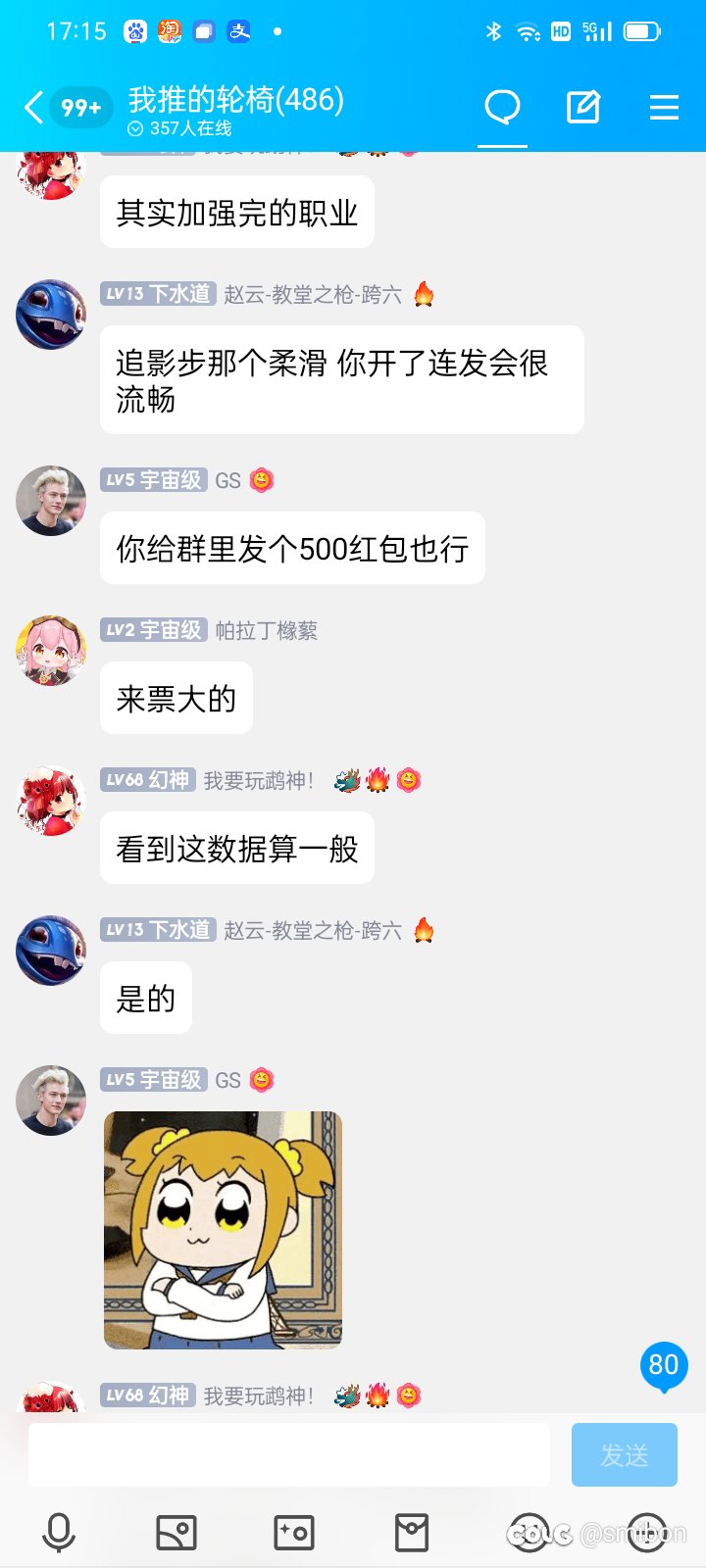Open the Popuko sticker image from GS
Image resolution: width=706 pixels, height=1568 pixels.
coord(223,1230)
